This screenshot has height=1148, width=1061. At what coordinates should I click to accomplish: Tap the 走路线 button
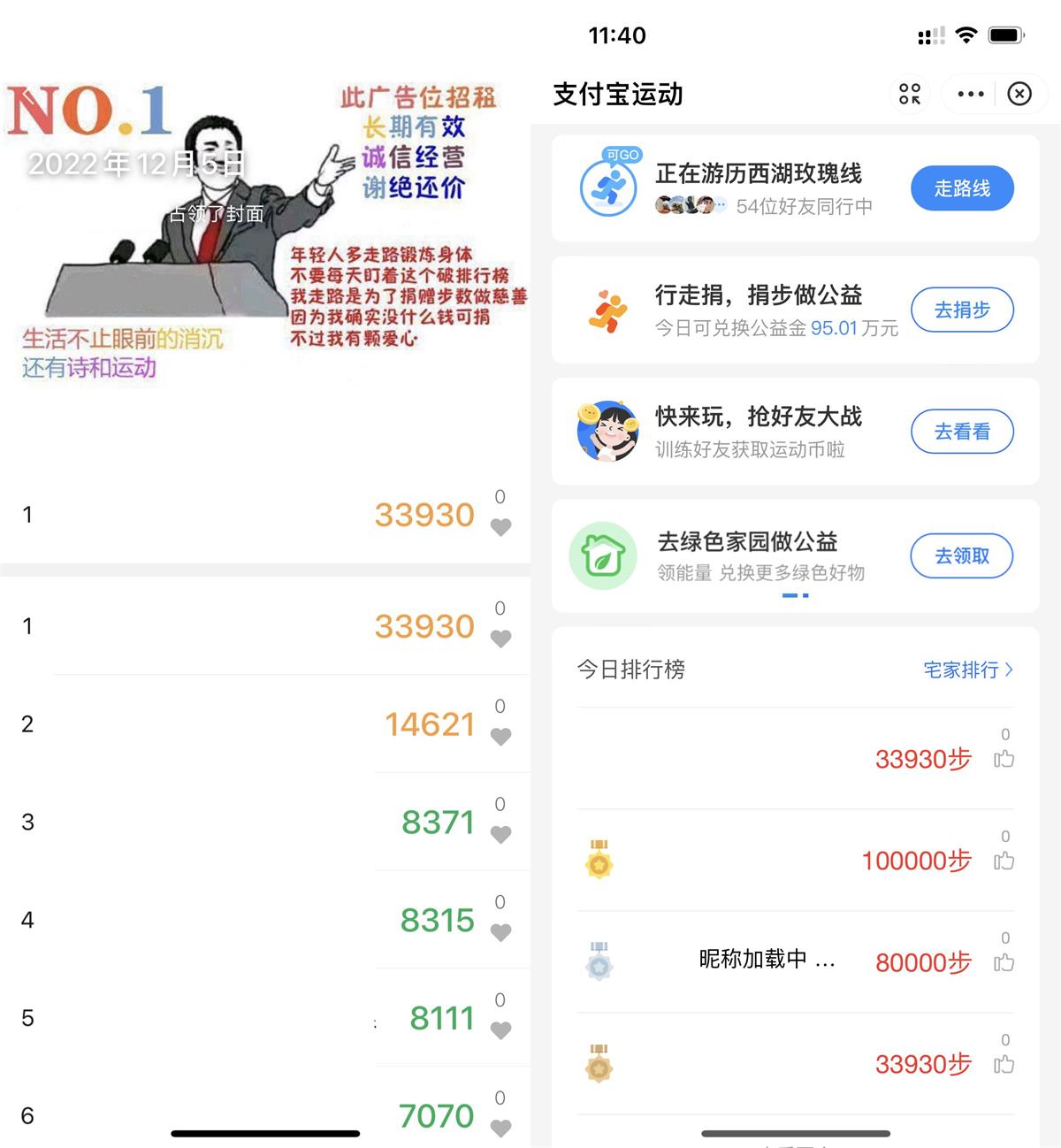coord(962,188)
